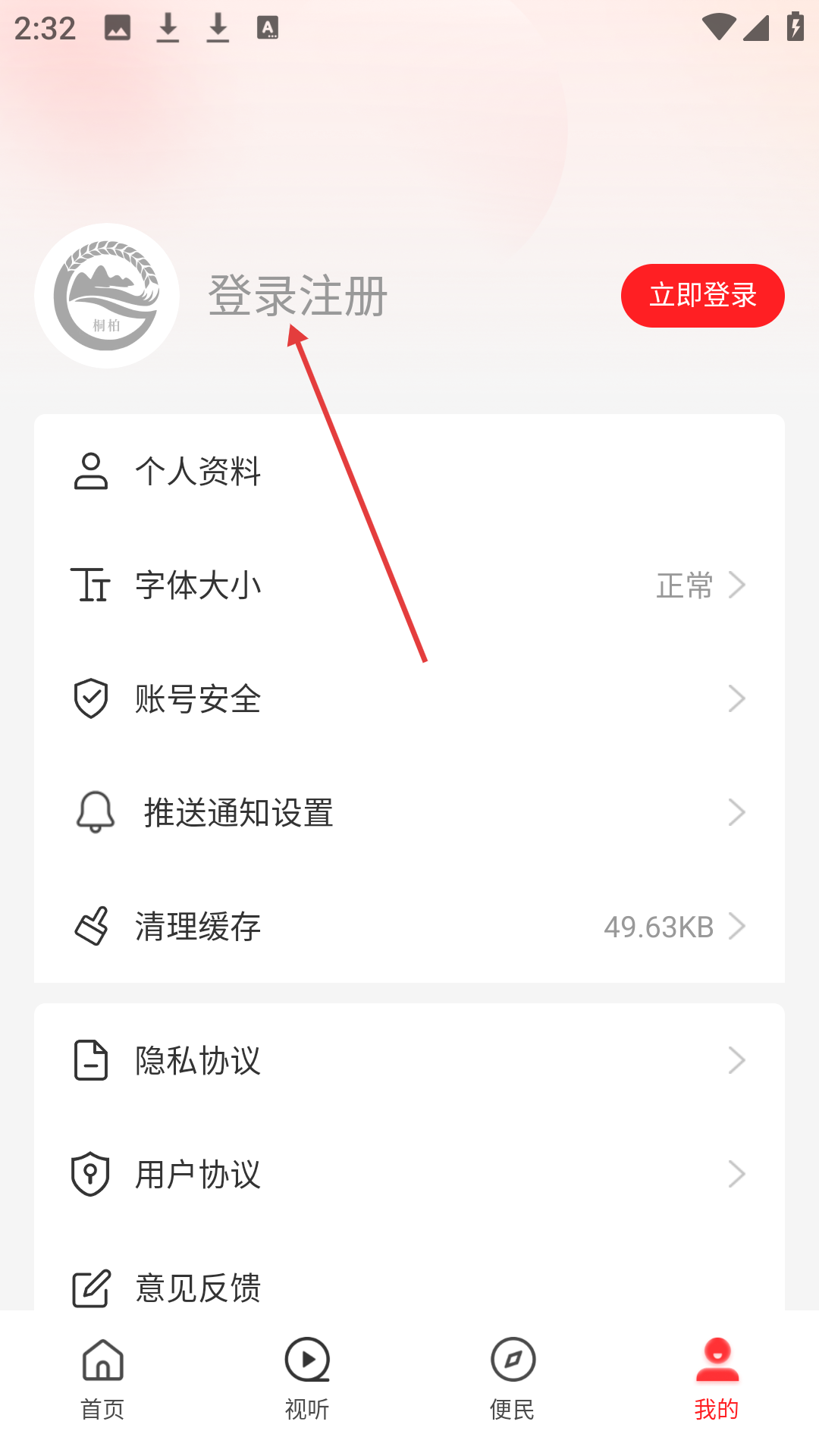
Task: Switch to the 首页 tab
Action: pyautogui.click(x=102, y=1379)
